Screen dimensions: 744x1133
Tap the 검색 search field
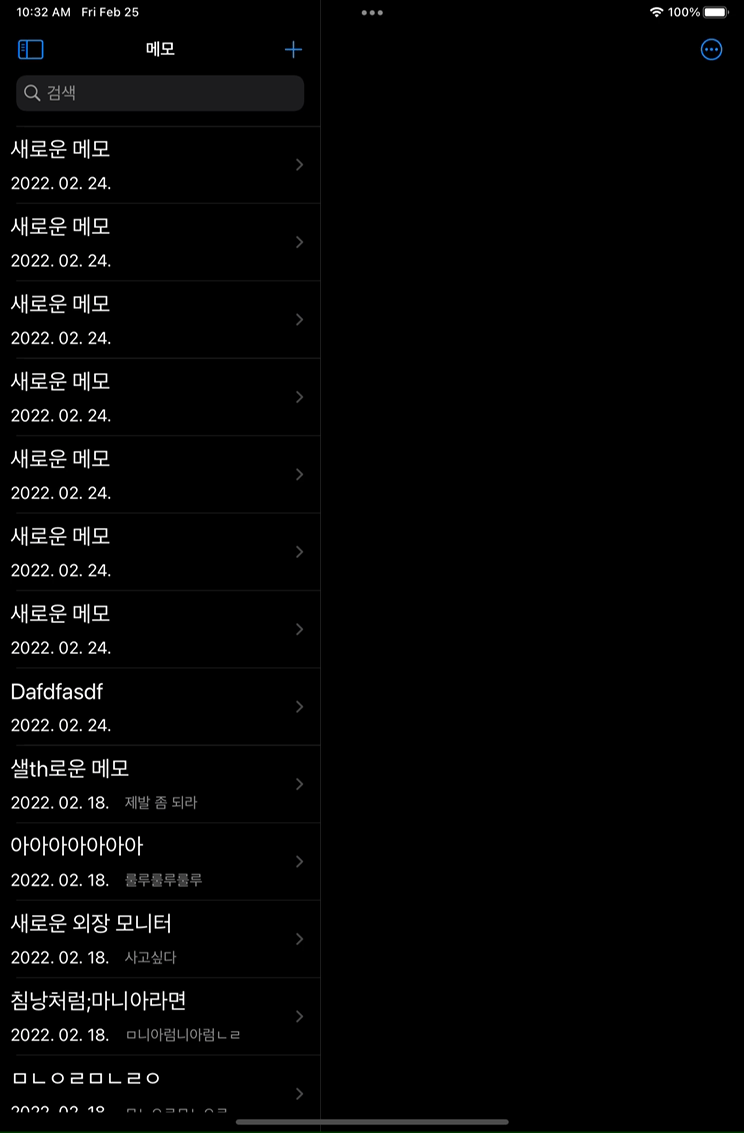point(160,93)
